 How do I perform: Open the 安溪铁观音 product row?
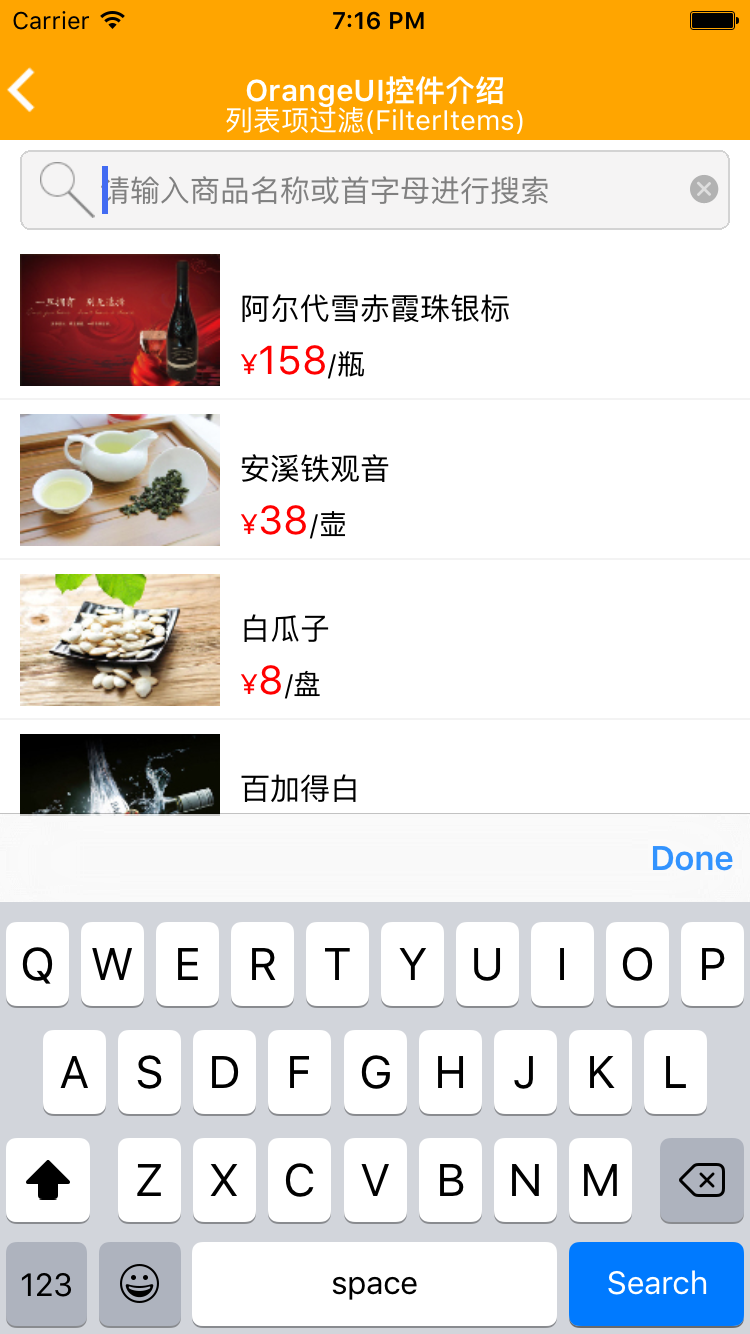(375, 480)
